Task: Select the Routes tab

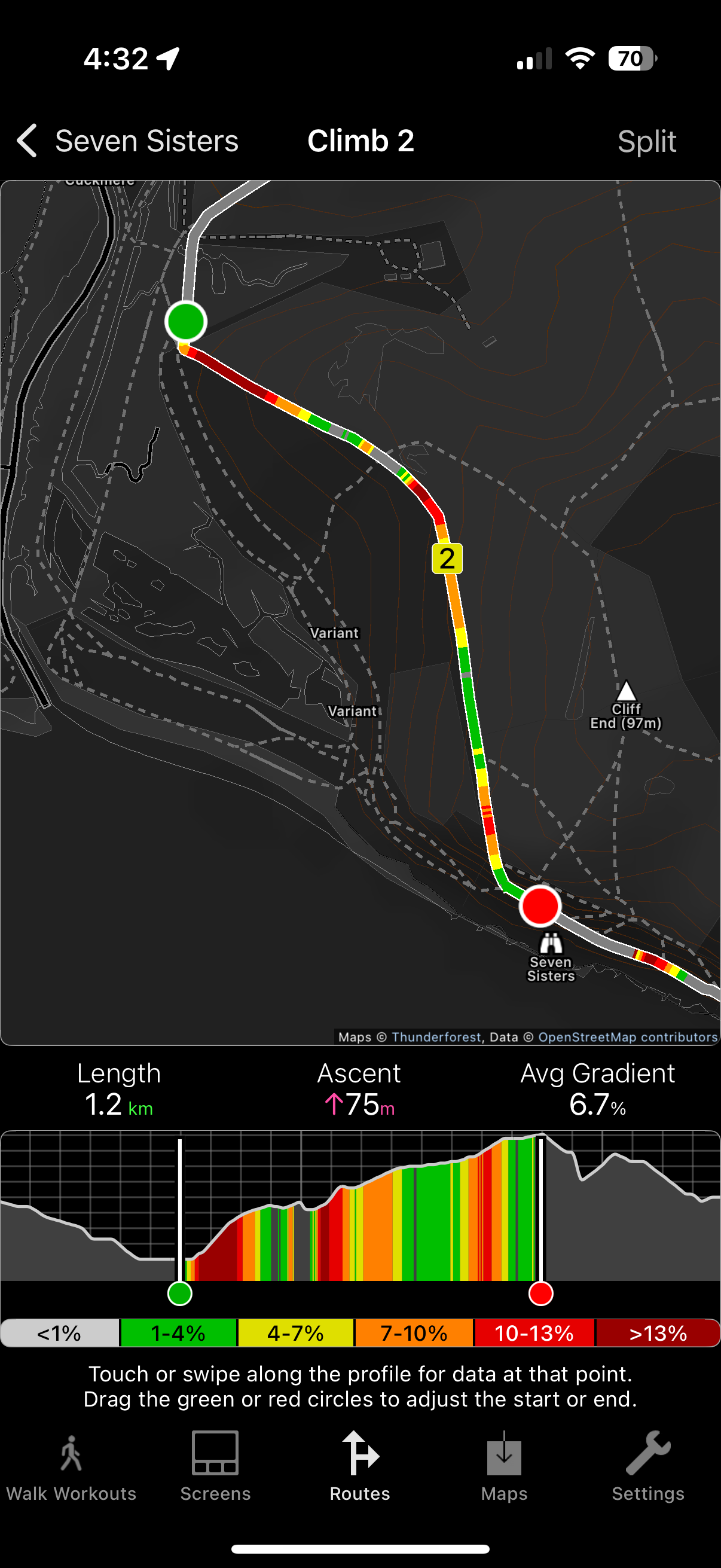Action: (360, 1468)
